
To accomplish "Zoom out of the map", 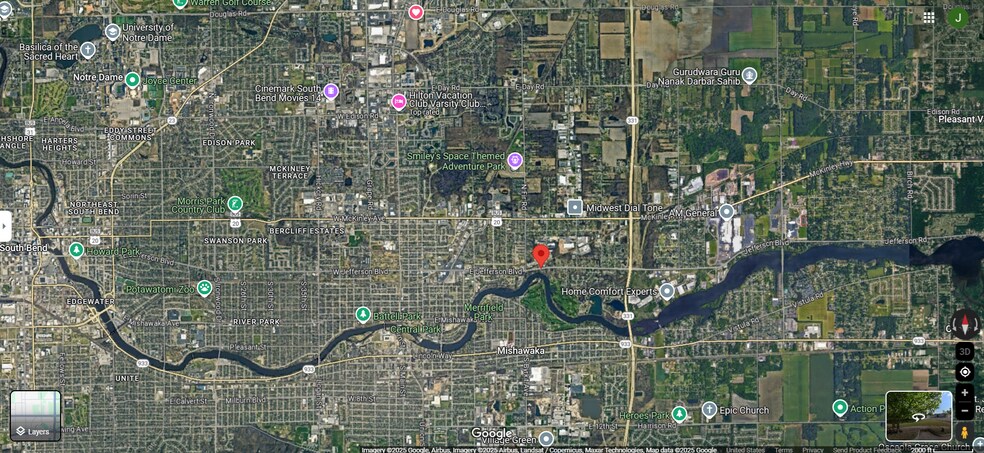I will coord(965,411).
